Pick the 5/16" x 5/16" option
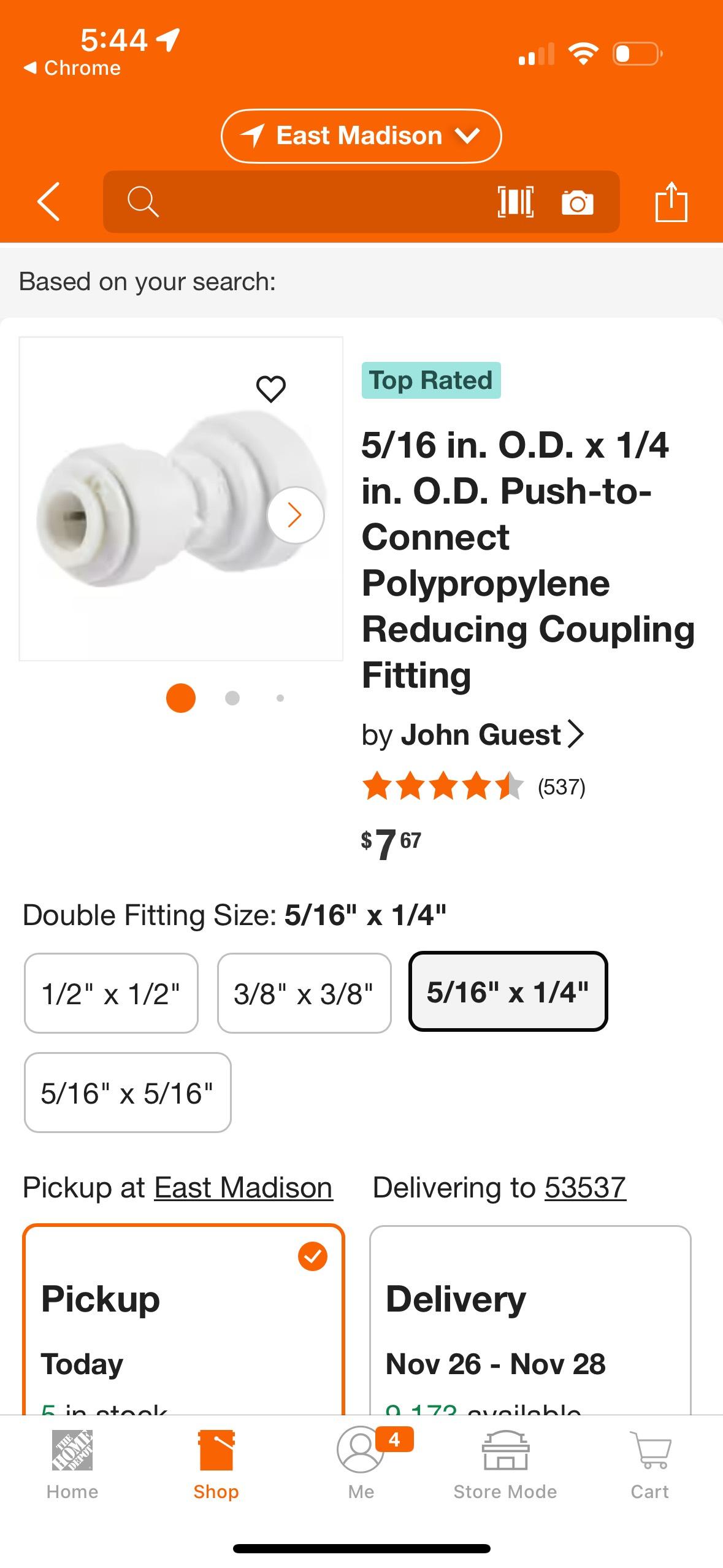 pyautogui.click(x=128, y=1093)
